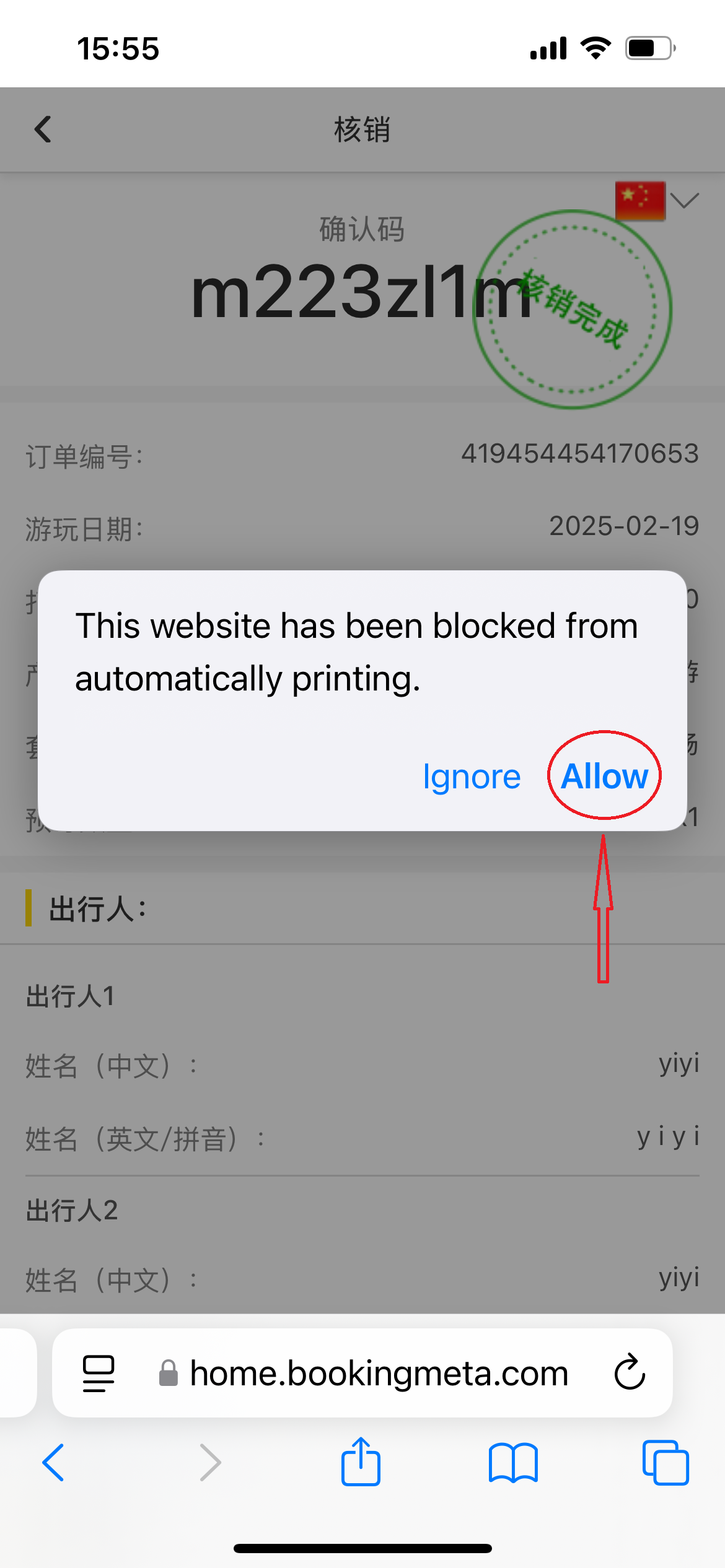Image resolution: width=725 pixels, height=1568 pixels.
Task: Navigate back using the browser back arrow
Action: pyautogui.click(x=53, y=1463)
